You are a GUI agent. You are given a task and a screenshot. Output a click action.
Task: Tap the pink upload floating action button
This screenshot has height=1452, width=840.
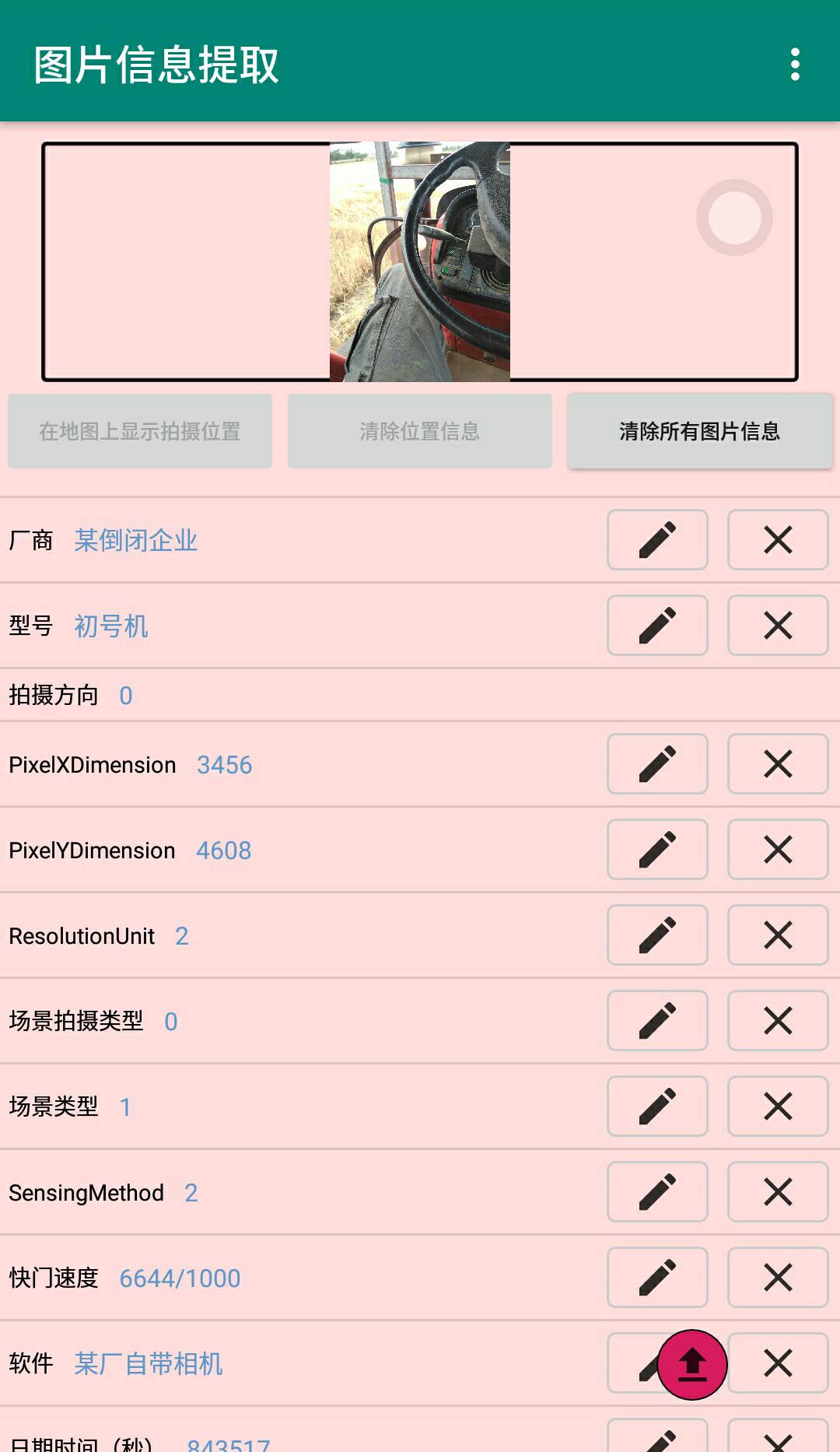691,1363
